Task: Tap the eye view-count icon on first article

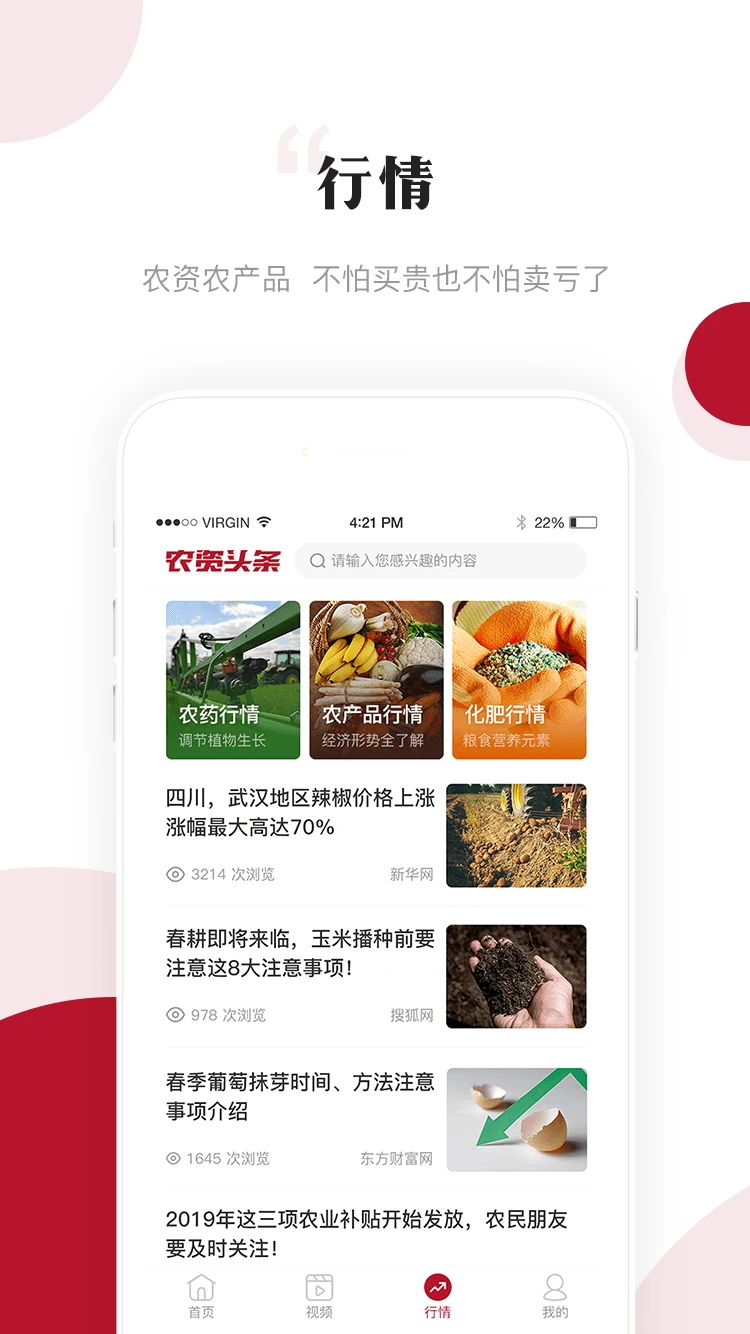Action: click(178, 874)
